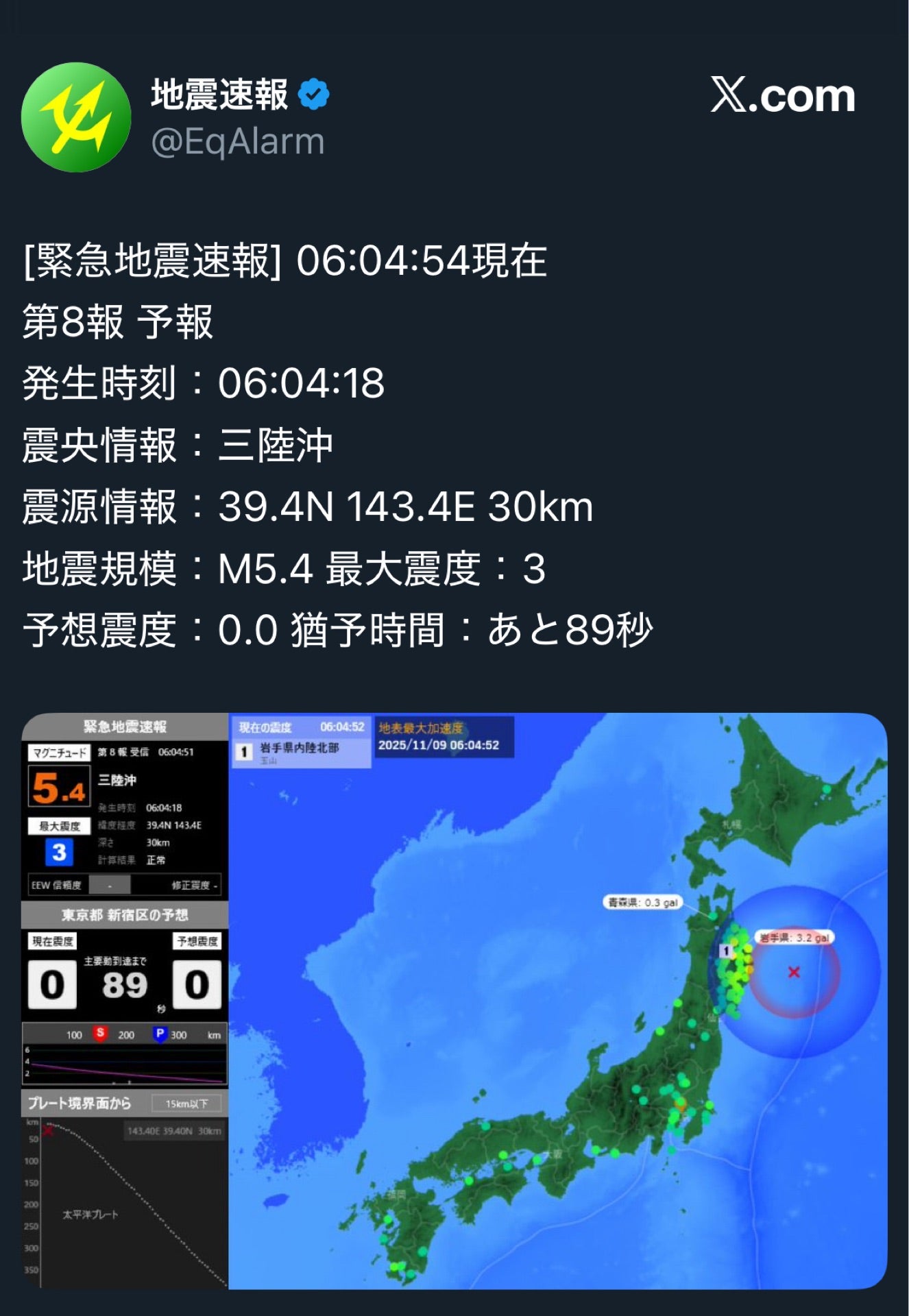Click the 地表最大加速度 header label
909x1316 pixels.
pos(421,729)
